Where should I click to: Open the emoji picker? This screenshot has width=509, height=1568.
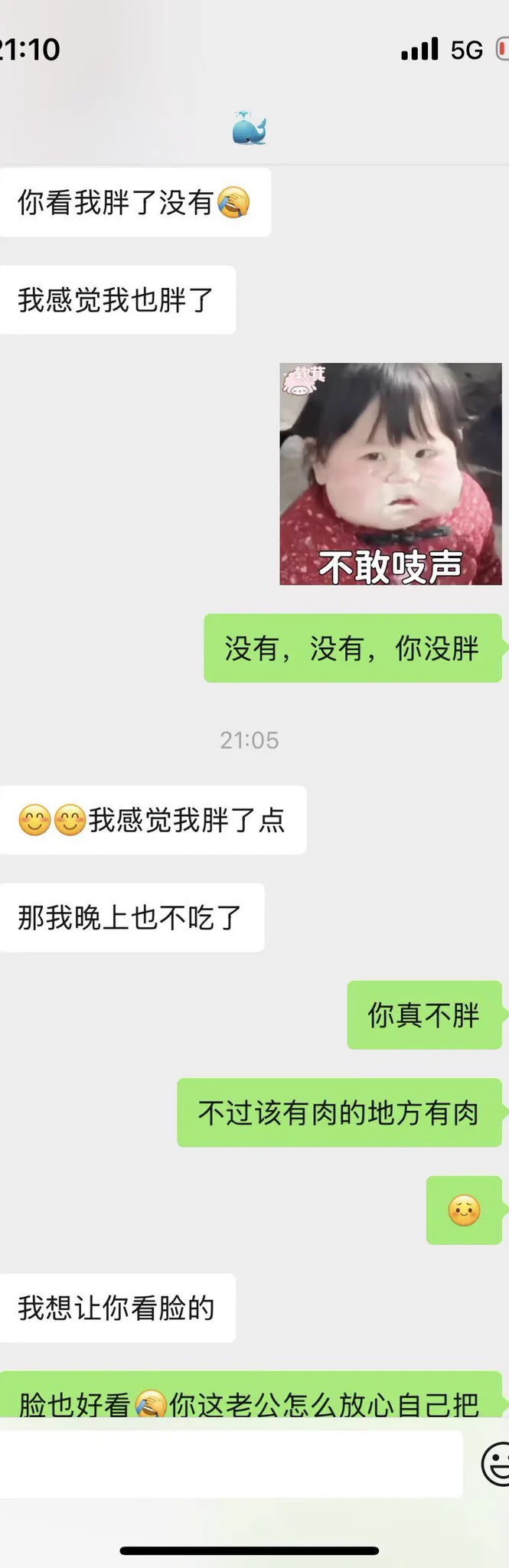coord(496,1463)
